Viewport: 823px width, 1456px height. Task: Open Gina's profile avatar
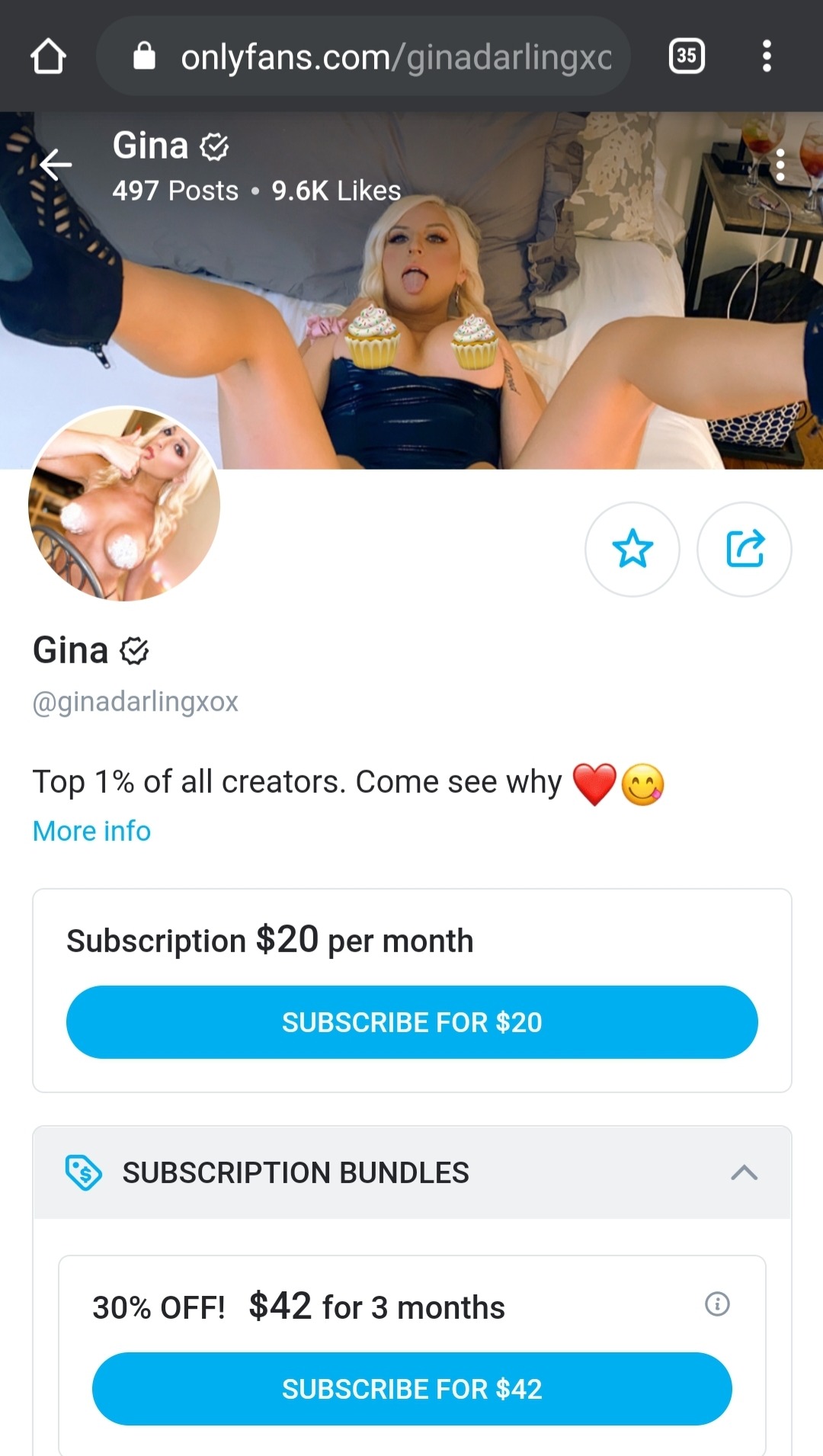pos(124,504)
